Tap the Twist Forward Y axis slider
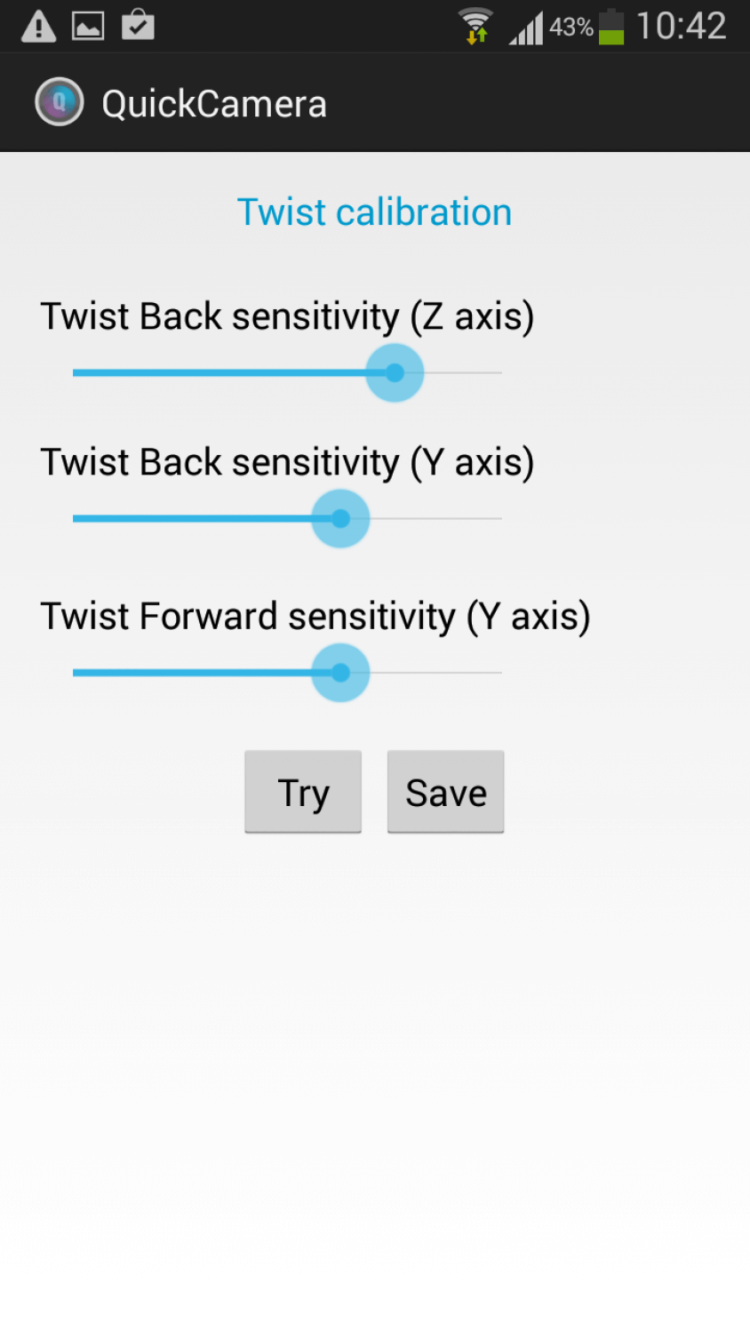The height and width of the screenshot is (1333, 750). [340, 673]
